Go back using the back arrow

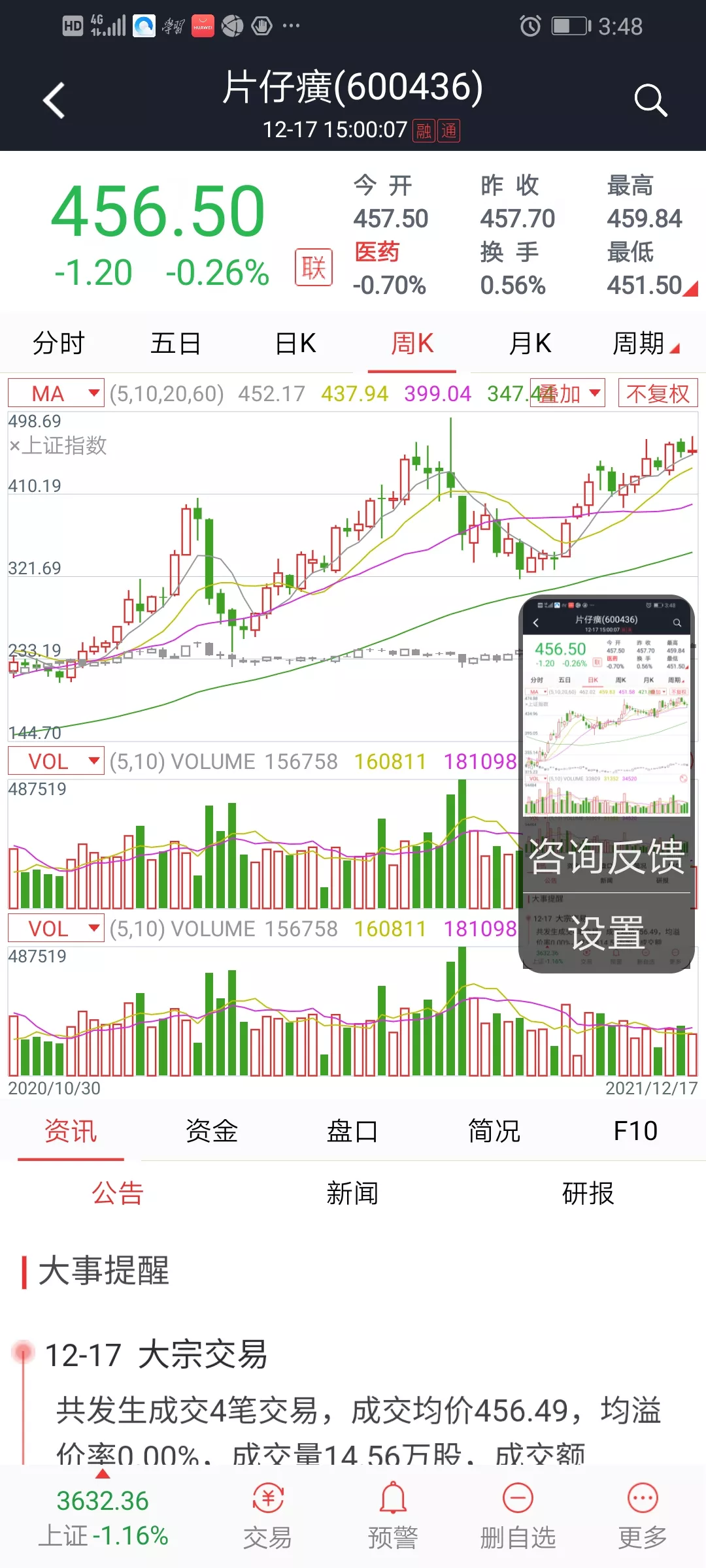[54, 101]
